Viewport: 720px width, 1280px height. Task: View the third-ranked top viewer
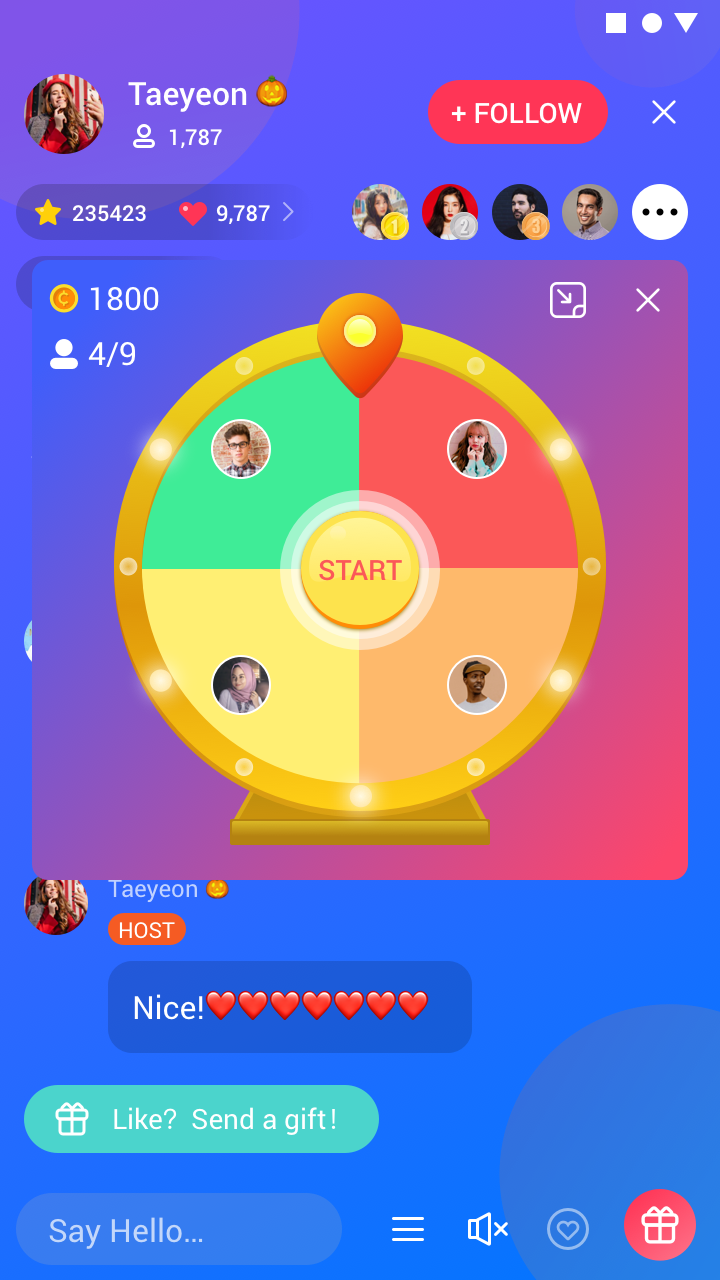click(520, 212)
